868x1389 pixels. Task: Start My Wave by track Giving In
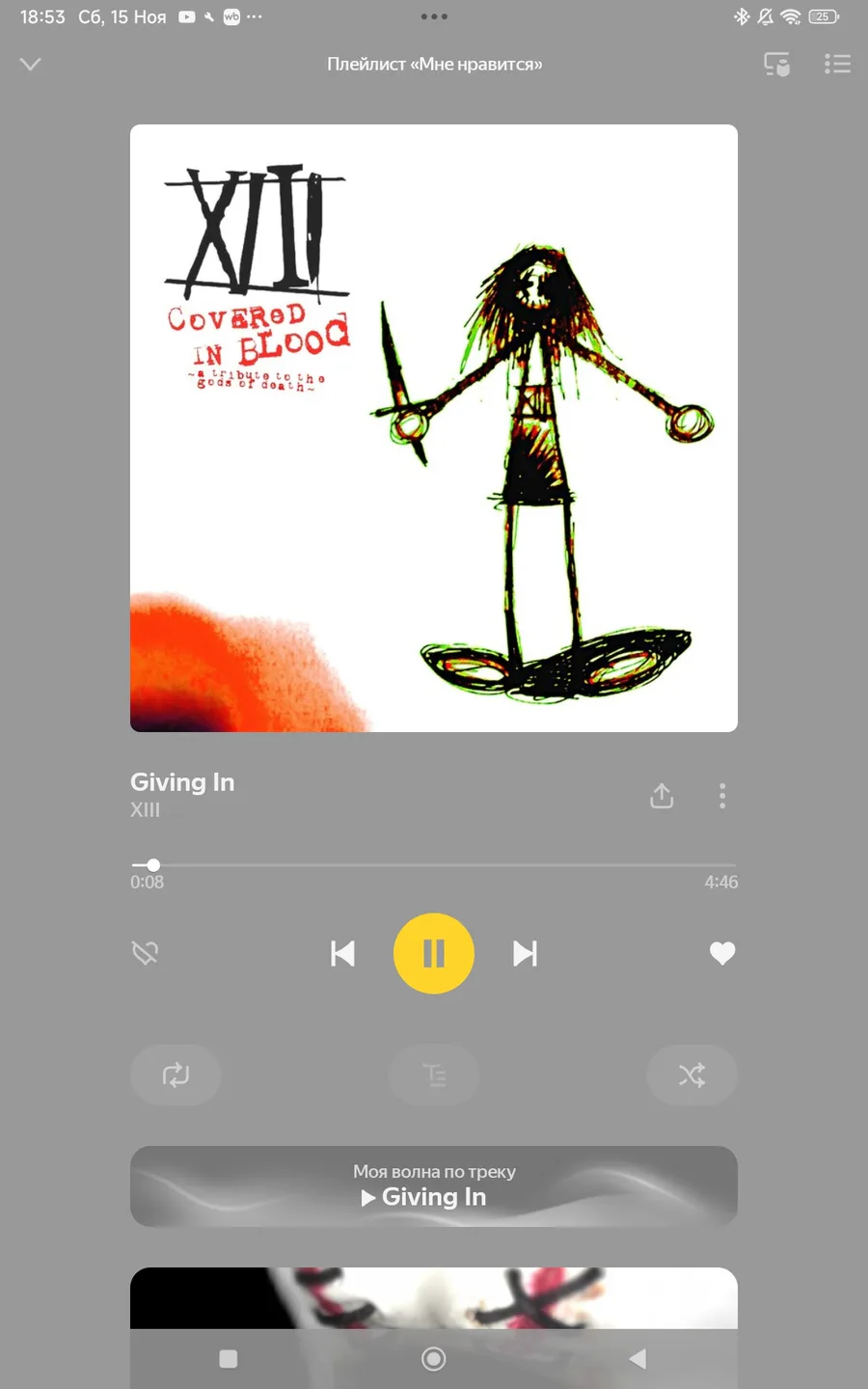(434, 1186)
